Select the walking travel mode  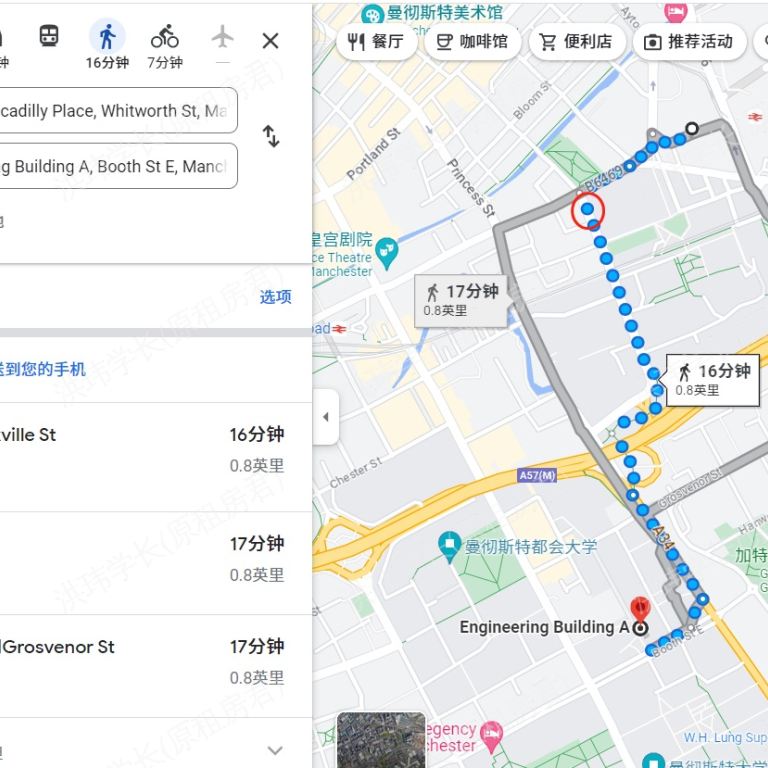pos(107,38)
